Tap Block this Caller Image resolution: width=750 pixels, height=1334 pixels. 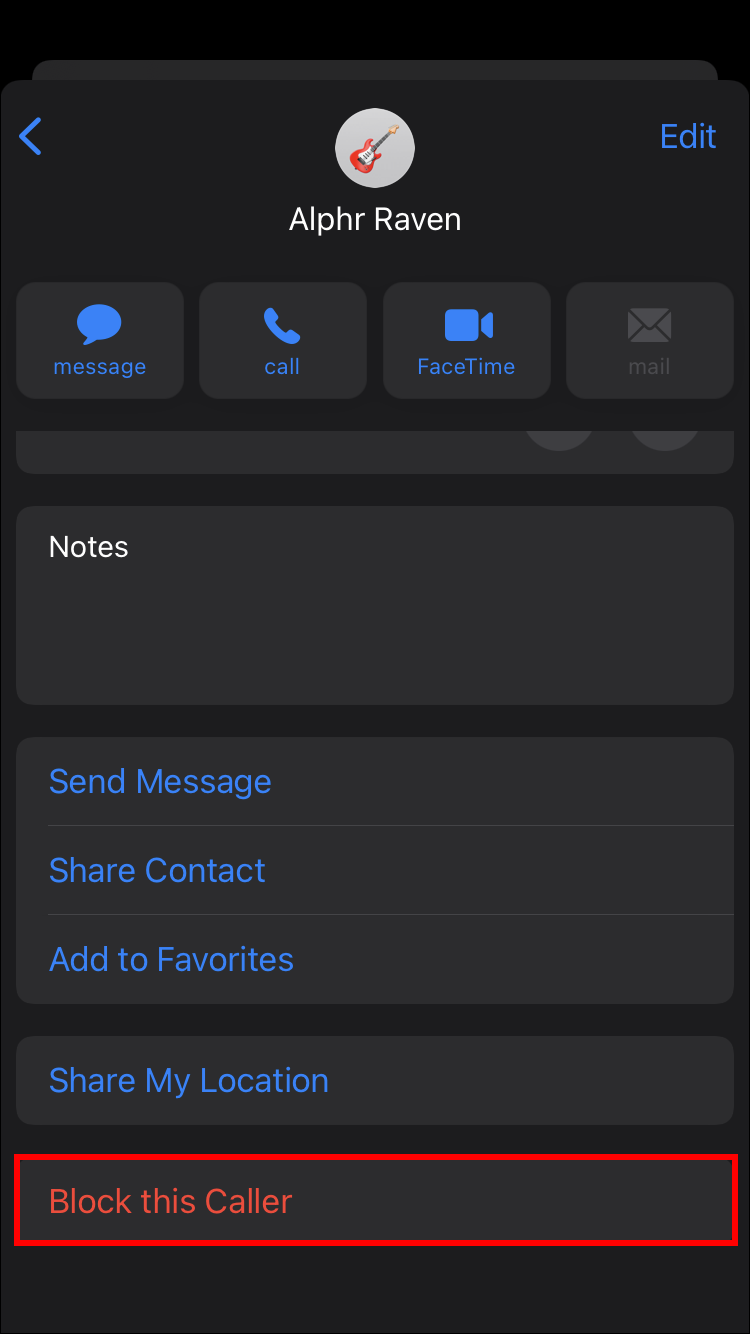point(375,1200)
